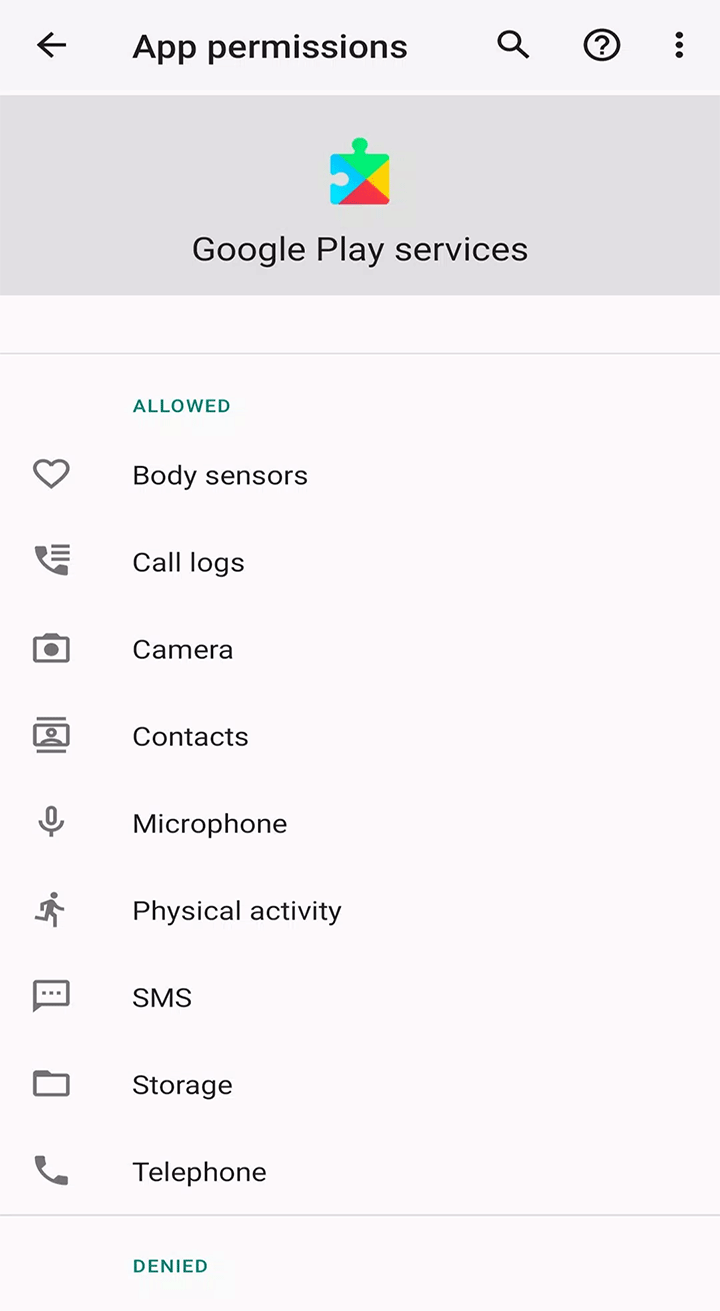This screenshot has width=720, height=1311.
Task: Tap the Microphone permission row
Action: point(210,823)
